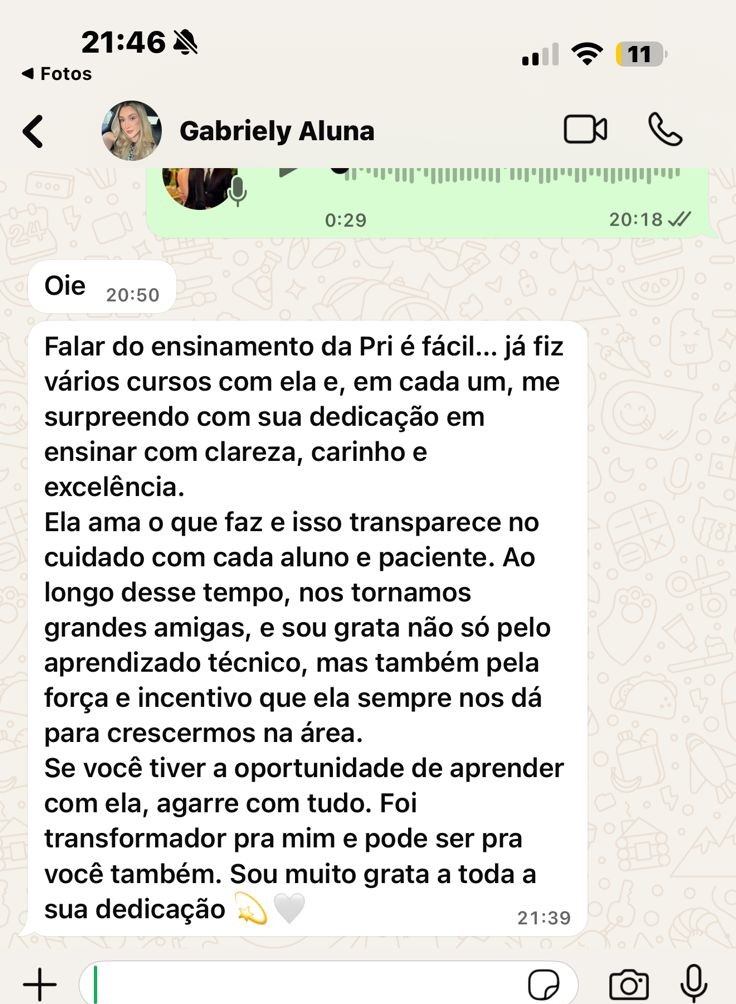
Task: Open Gabriely Aluna contact info
Action: tap(277, 131)
